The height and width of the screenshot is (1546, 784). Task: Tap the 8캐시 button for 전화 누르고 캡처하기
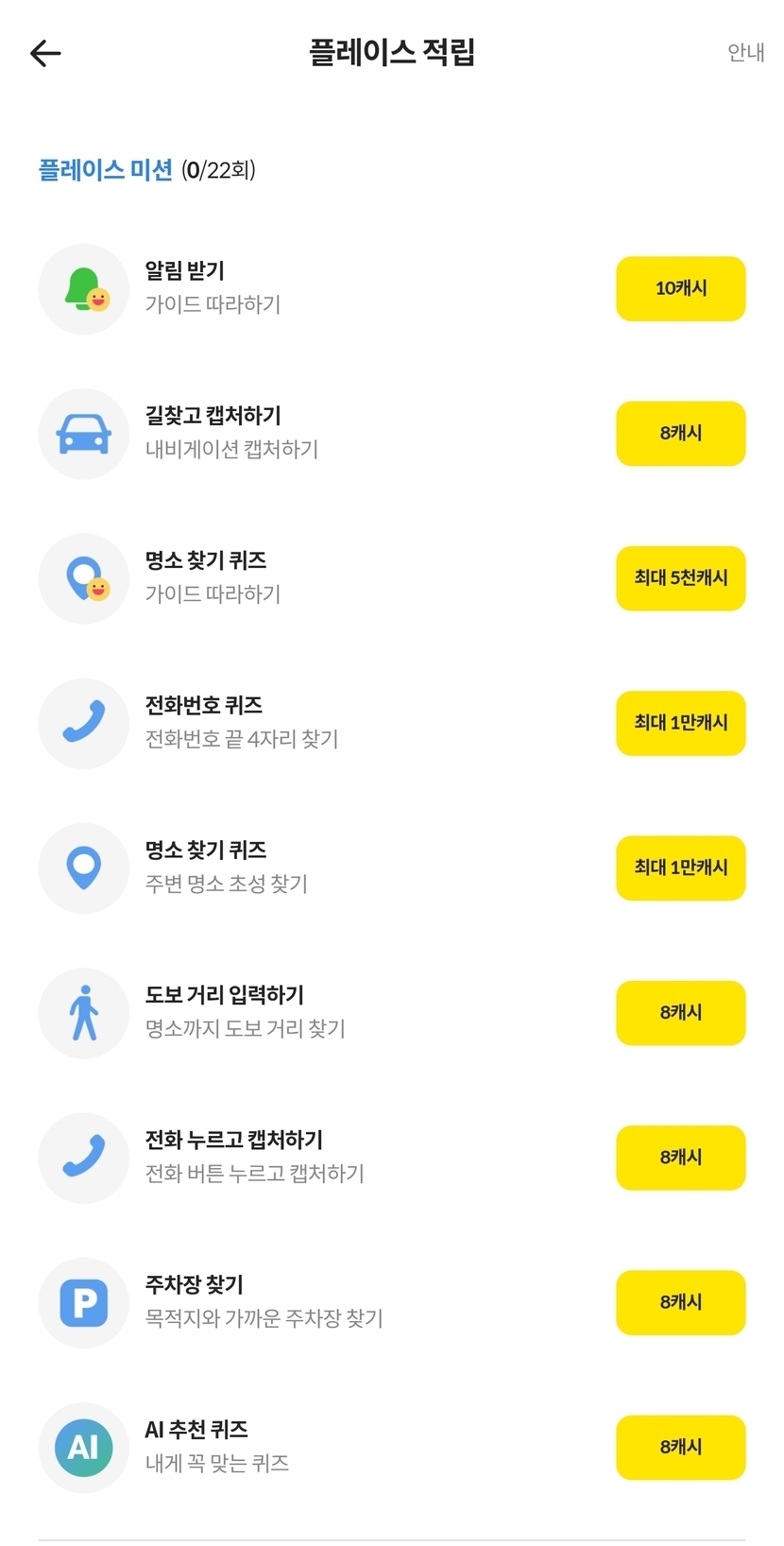tap(680, 1157)
